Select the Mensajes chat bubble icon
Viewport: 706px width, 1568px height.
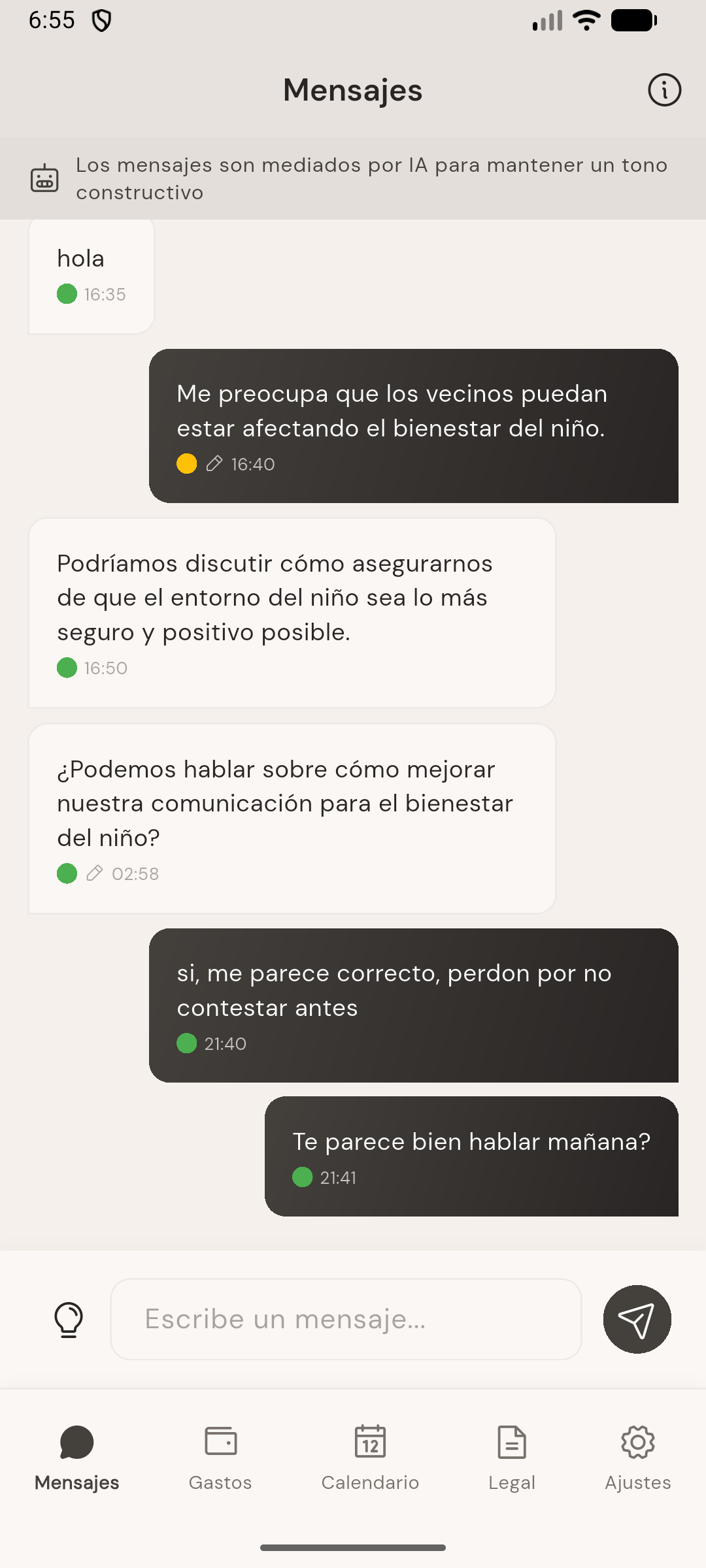click(x=76, y=1444)
